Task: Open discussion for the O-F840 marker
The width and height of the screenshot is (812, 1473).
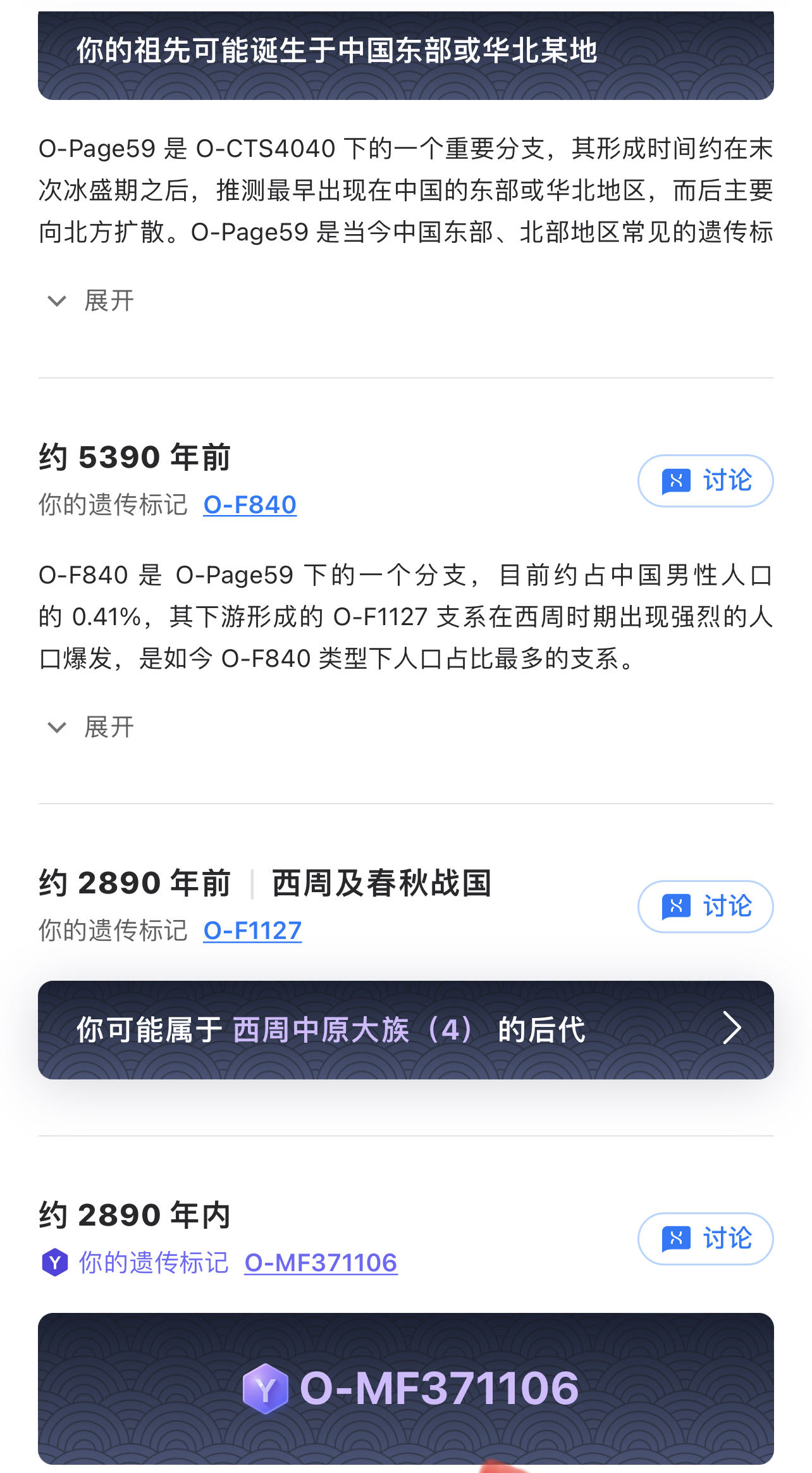Action: [705, 481]
